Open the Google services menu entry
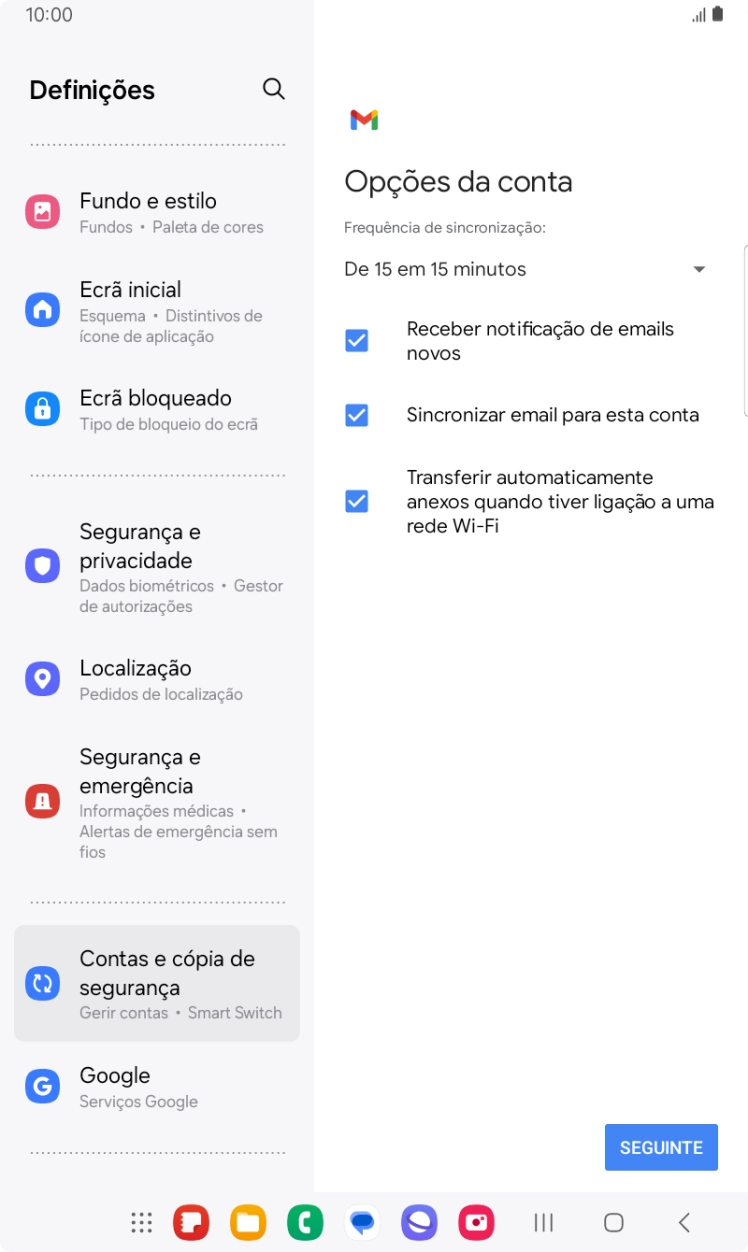This screenshot has height=1252, width=748. pyautogui.click(x=156, y=1085)
